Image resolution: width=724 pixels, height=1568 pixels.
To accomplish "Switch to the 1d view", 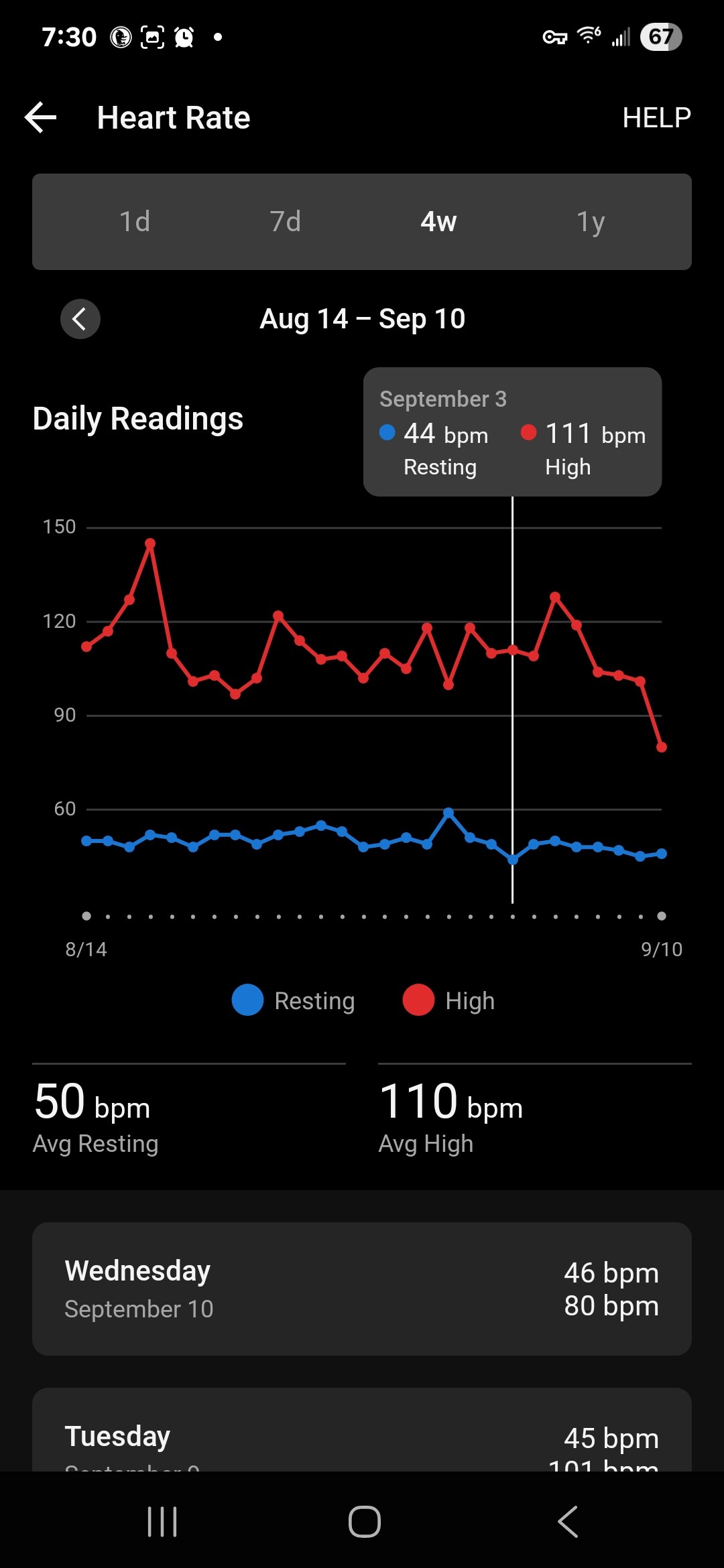I will [x=135, y=222].
